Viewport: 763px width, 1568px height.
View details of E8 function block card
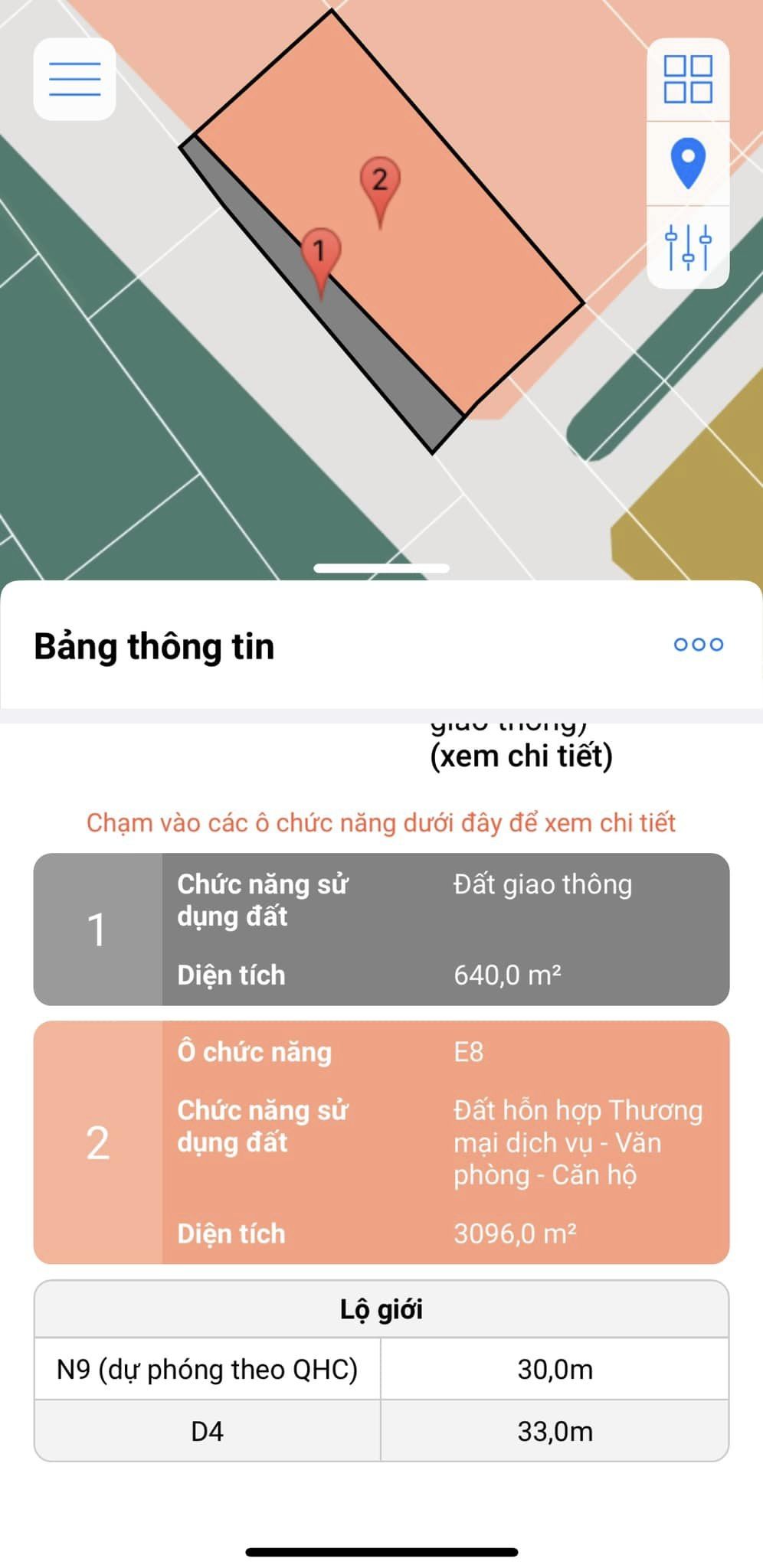click(381, 1142)
